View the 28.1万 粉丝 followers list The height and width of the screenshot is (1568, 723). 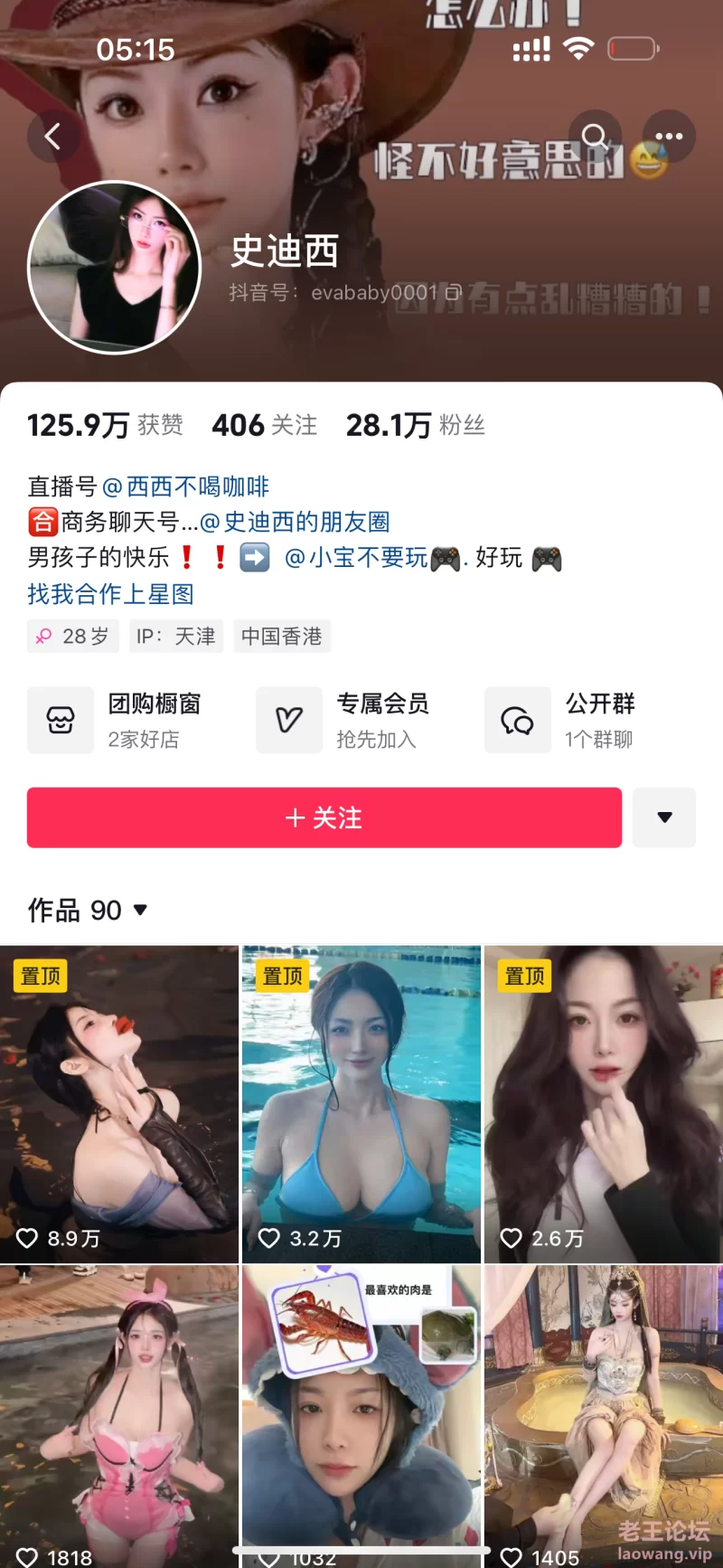(x=416, y=425)
